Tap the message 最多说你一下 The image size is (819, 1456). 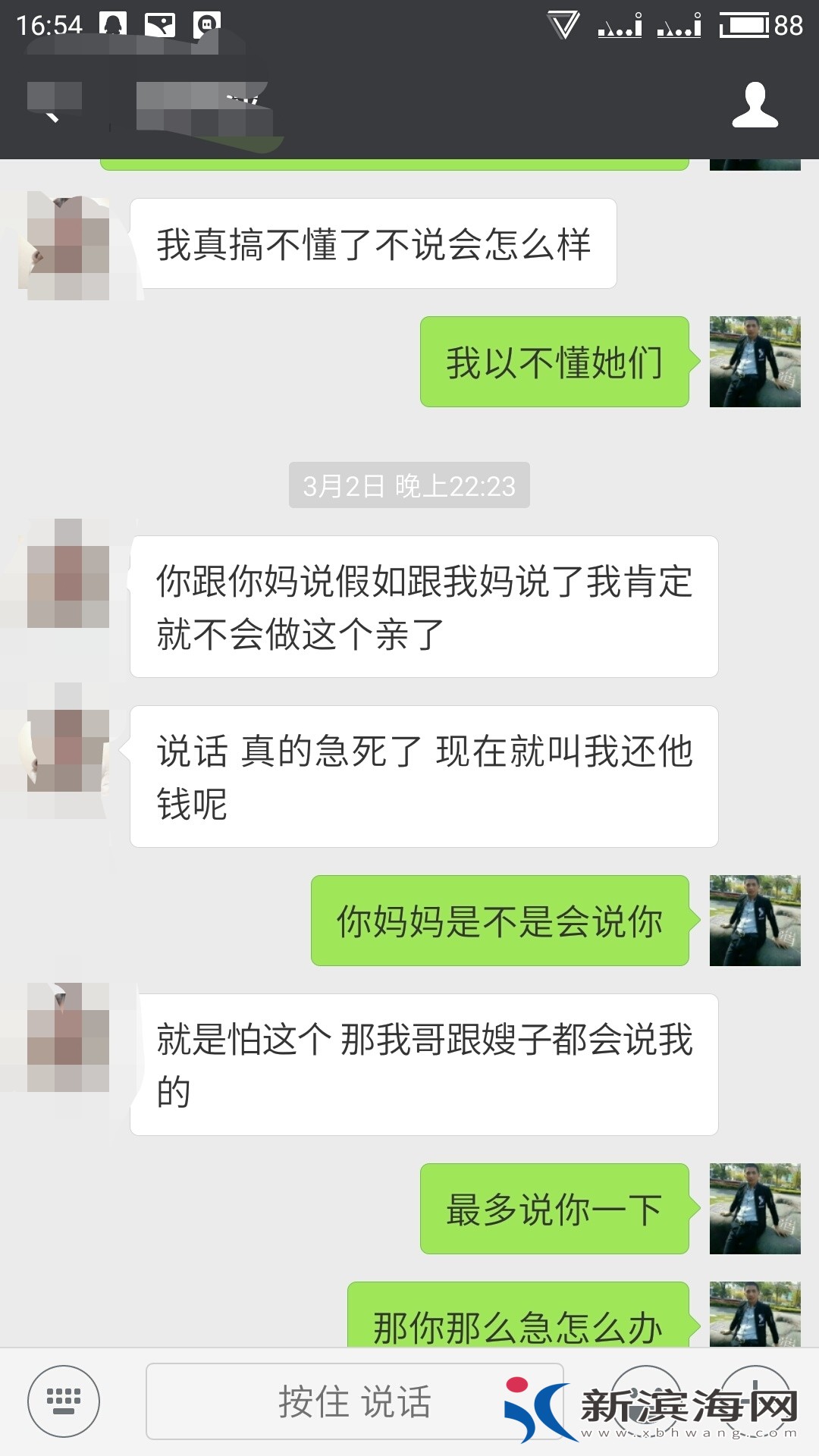[554, 1209]
